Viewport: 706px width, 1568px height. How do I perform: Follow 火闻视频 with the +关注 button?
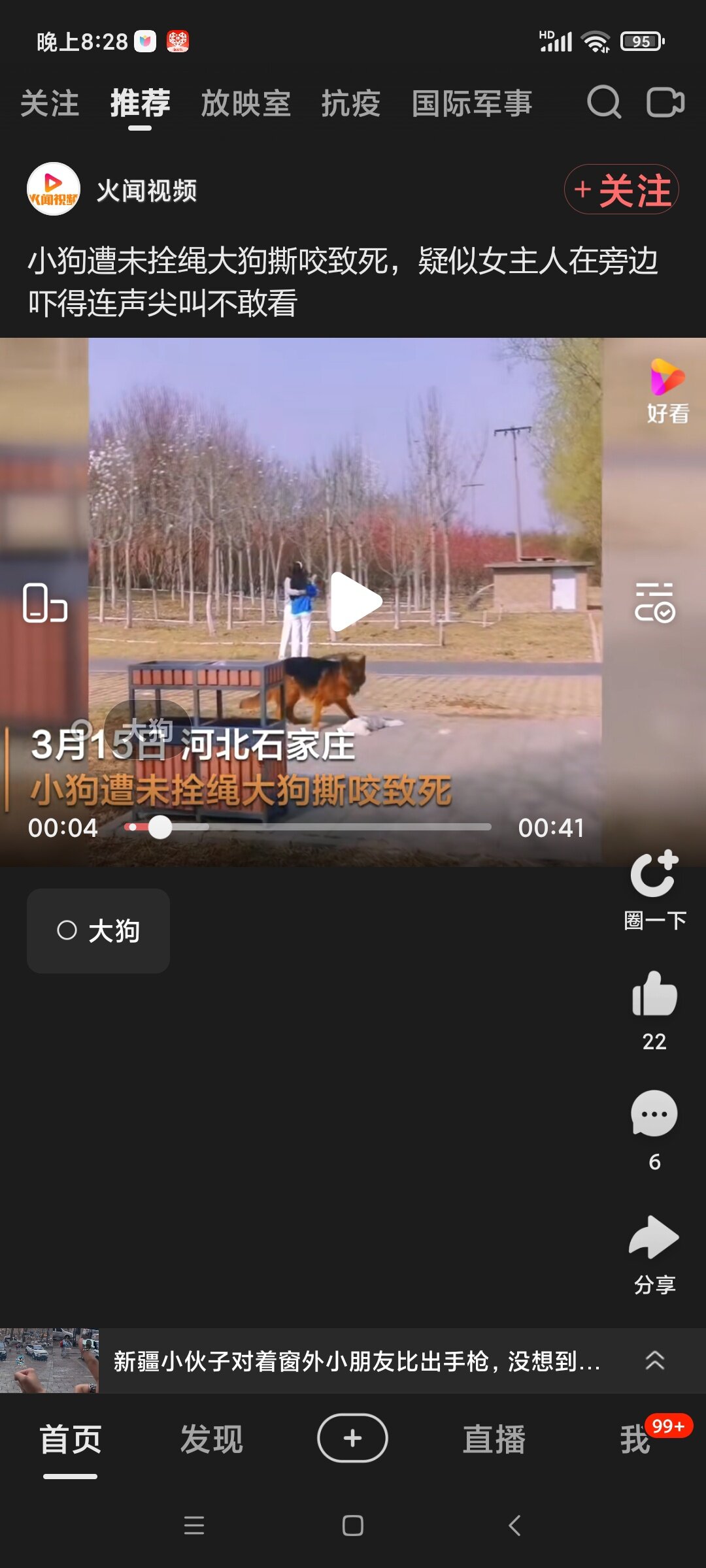coord(621,189)
